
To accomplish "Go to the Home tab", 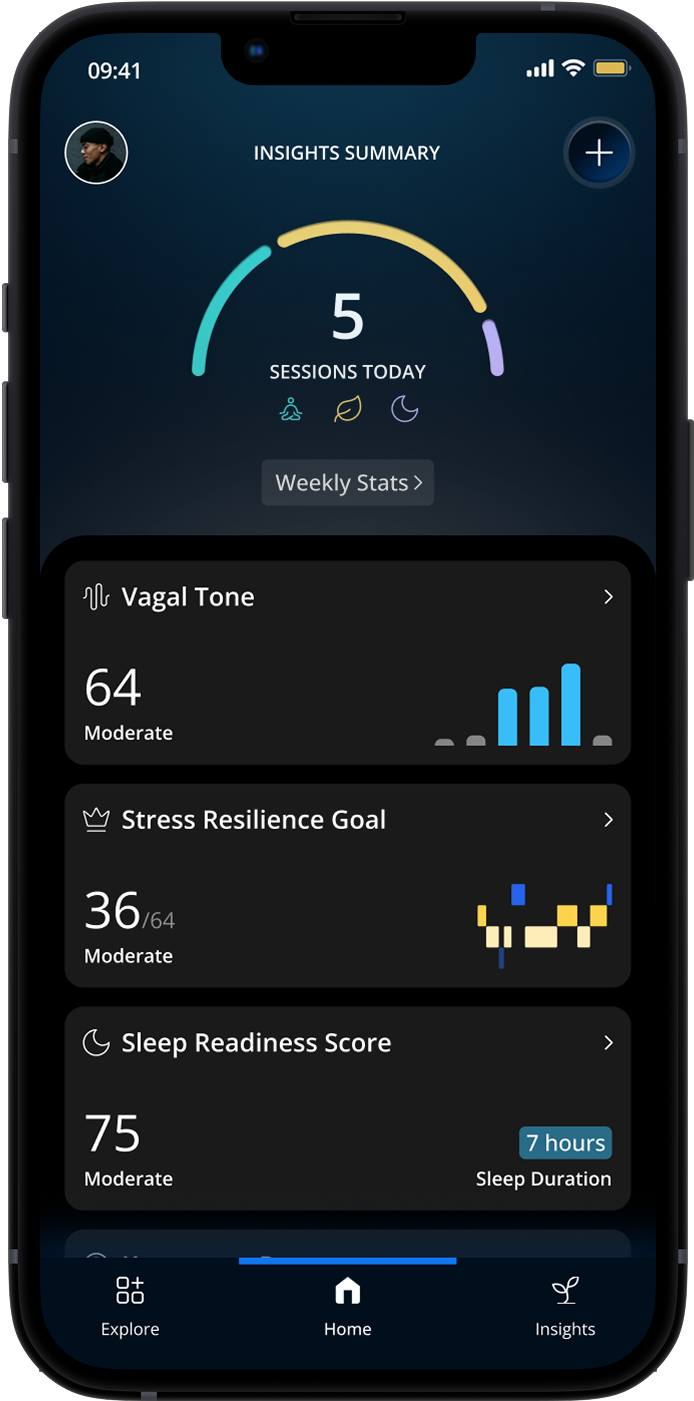I will 347,1306.
